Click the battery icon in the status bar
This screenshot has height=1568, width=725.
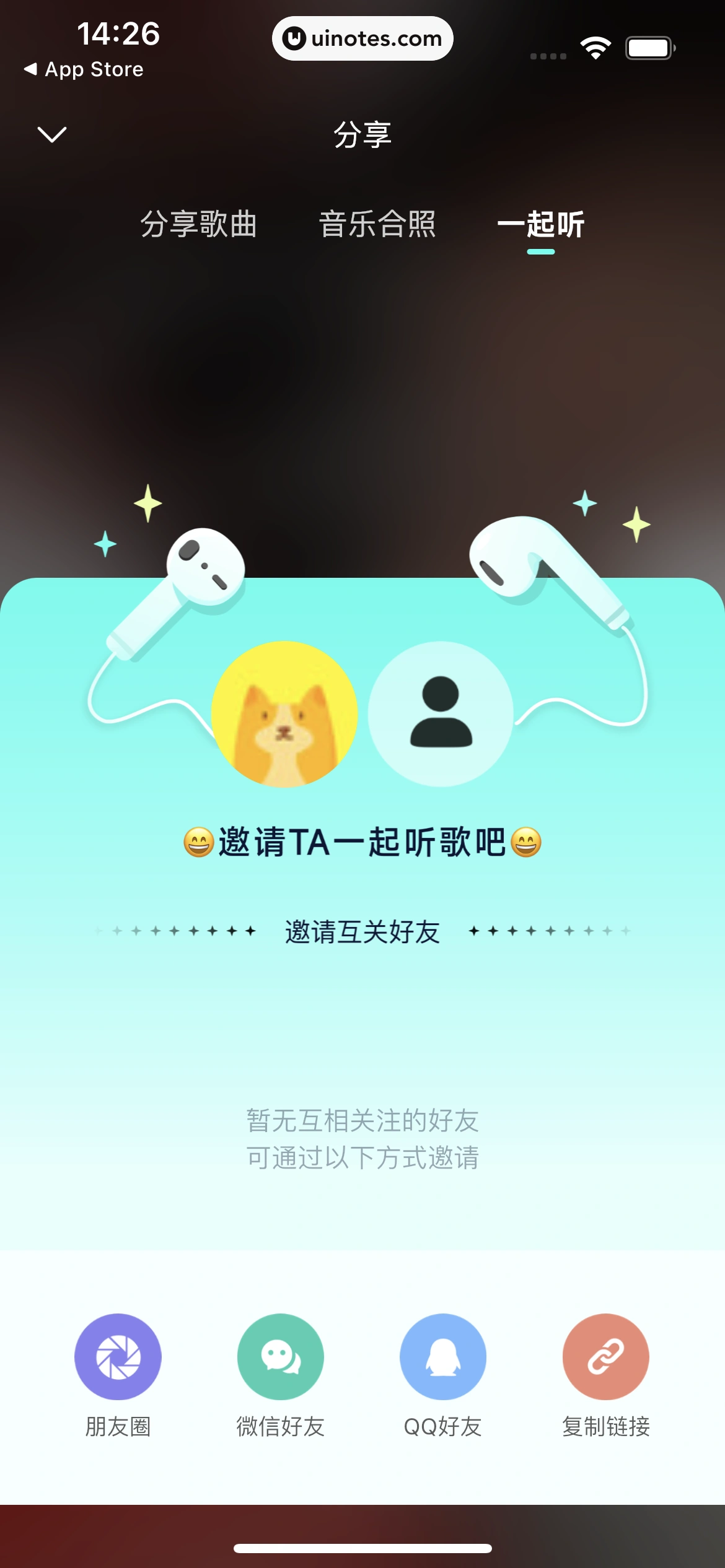click(649, 46)
